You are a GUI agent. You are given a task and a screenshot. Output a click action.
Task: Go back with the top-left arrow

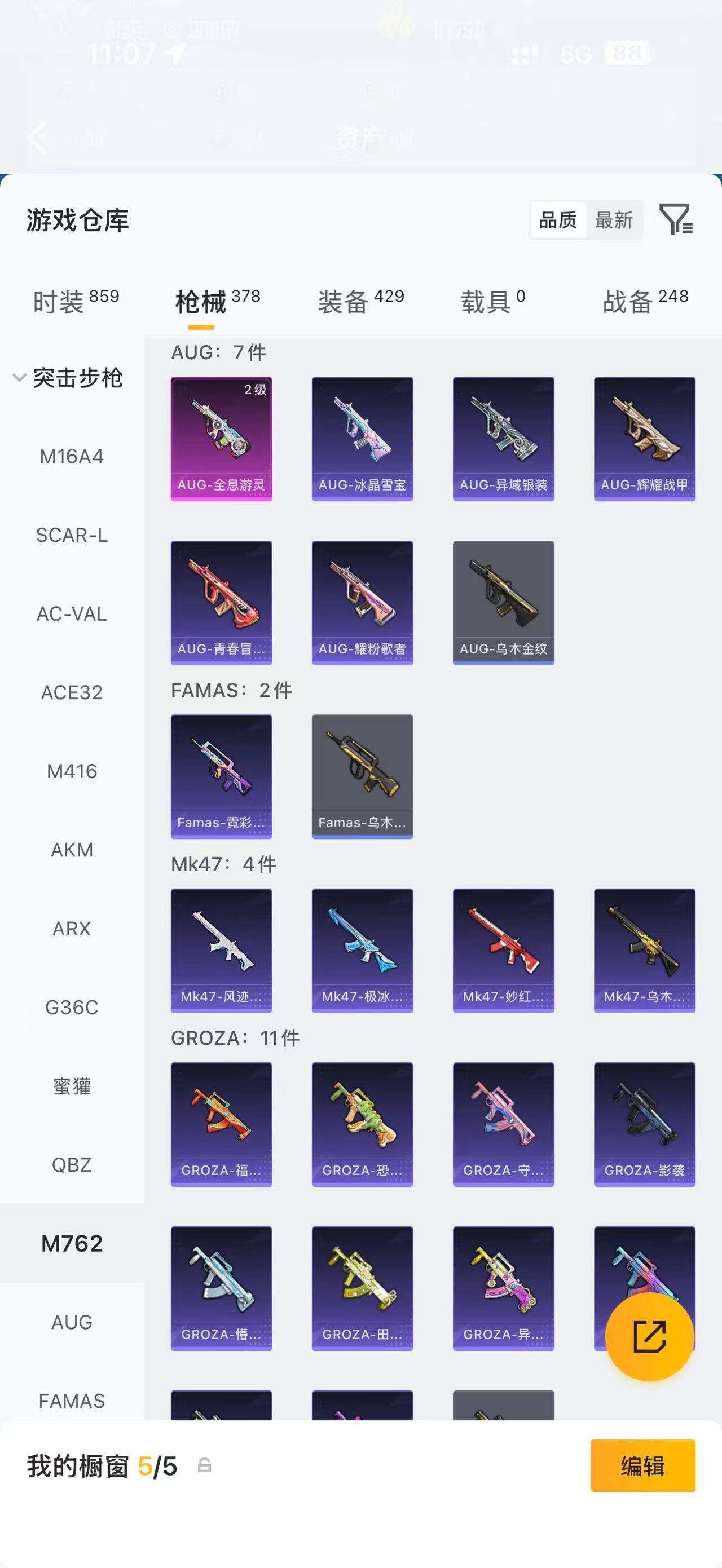[x=38, y=138]
